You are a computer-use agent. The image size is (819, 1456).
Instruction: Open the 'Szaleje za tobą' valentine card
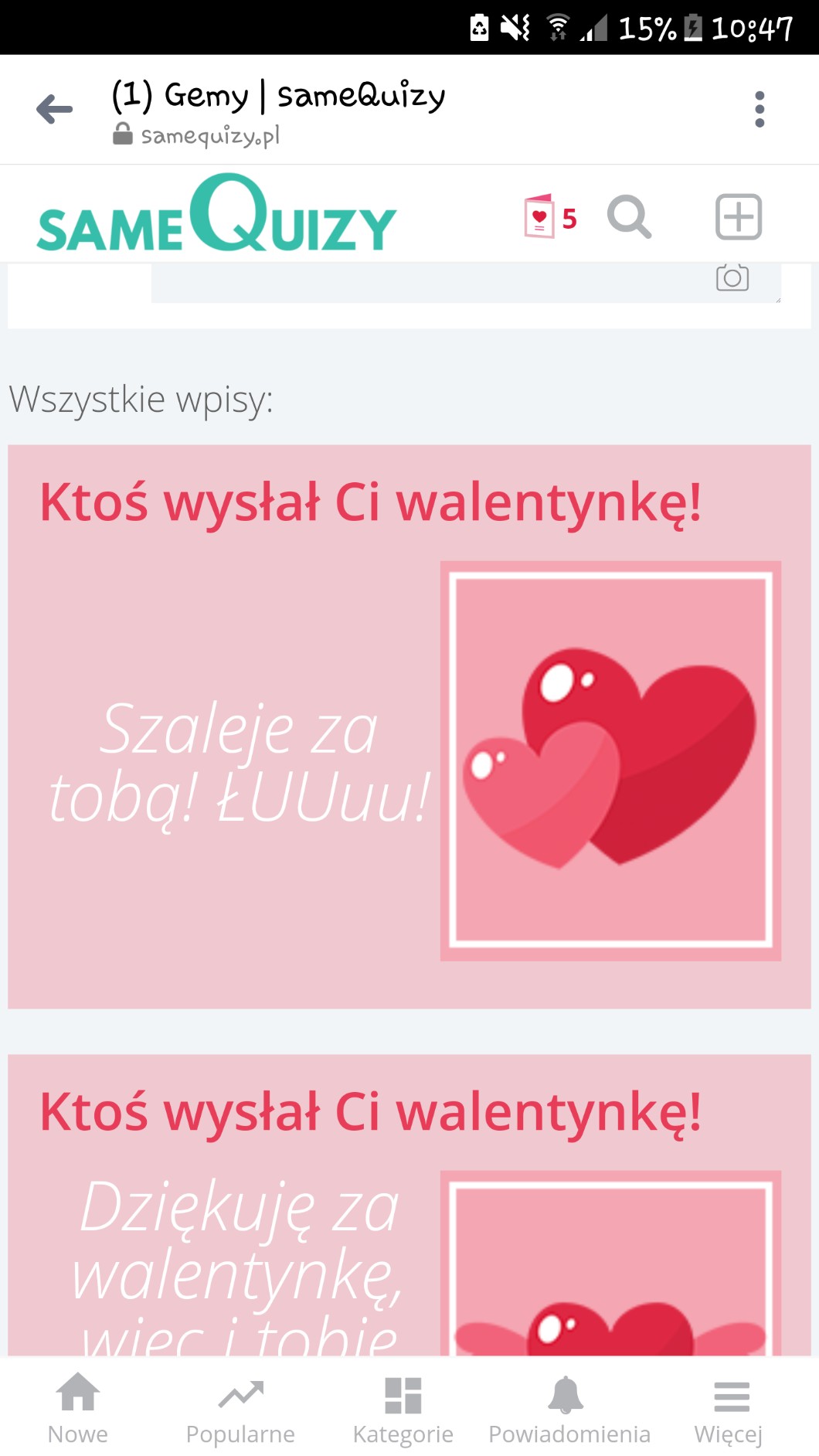tap(409, 726)
